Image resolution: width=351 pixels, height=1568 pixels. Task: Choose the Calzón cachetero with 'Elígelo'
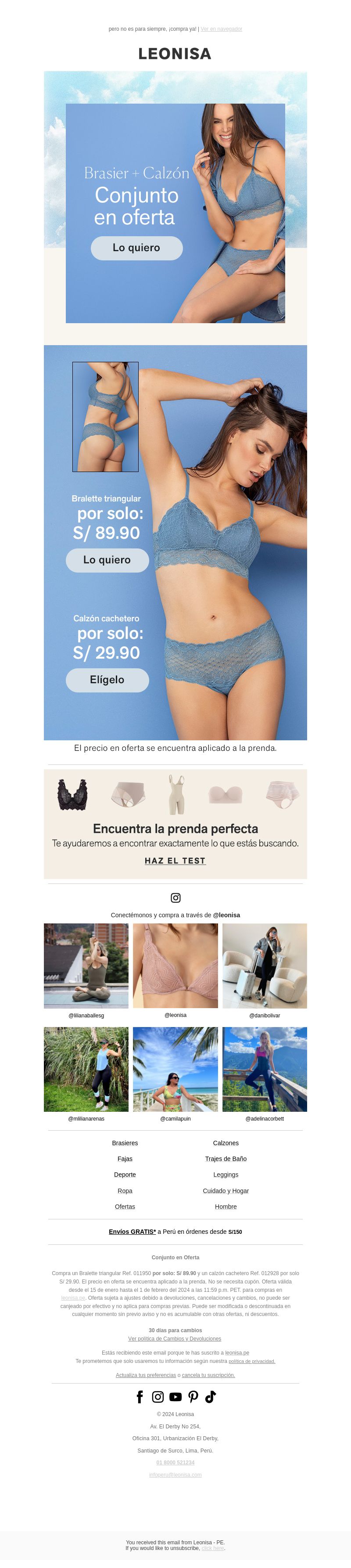[x=107, y=680]
